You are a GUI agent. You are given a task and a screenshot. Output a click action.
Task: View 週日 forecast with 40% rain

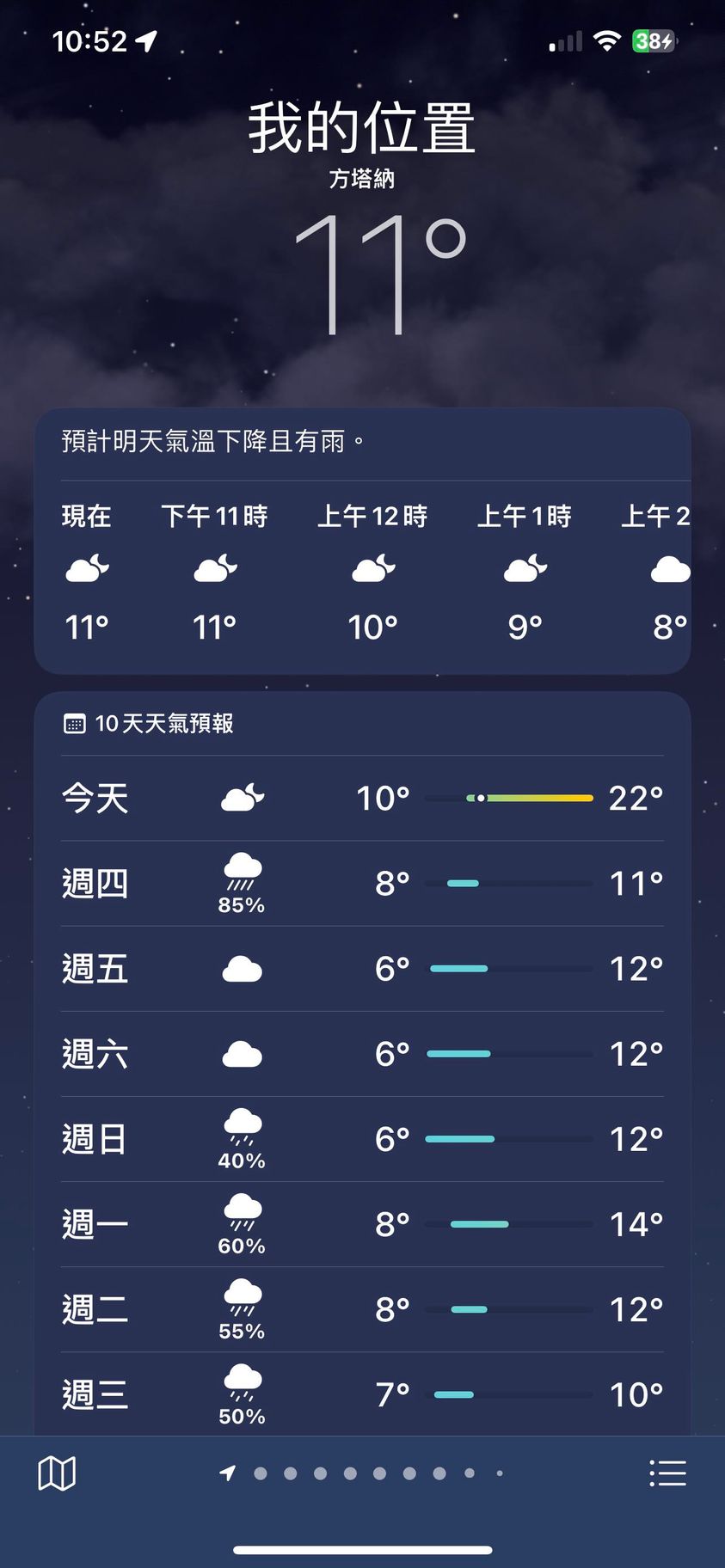[x=361, y=1139]
